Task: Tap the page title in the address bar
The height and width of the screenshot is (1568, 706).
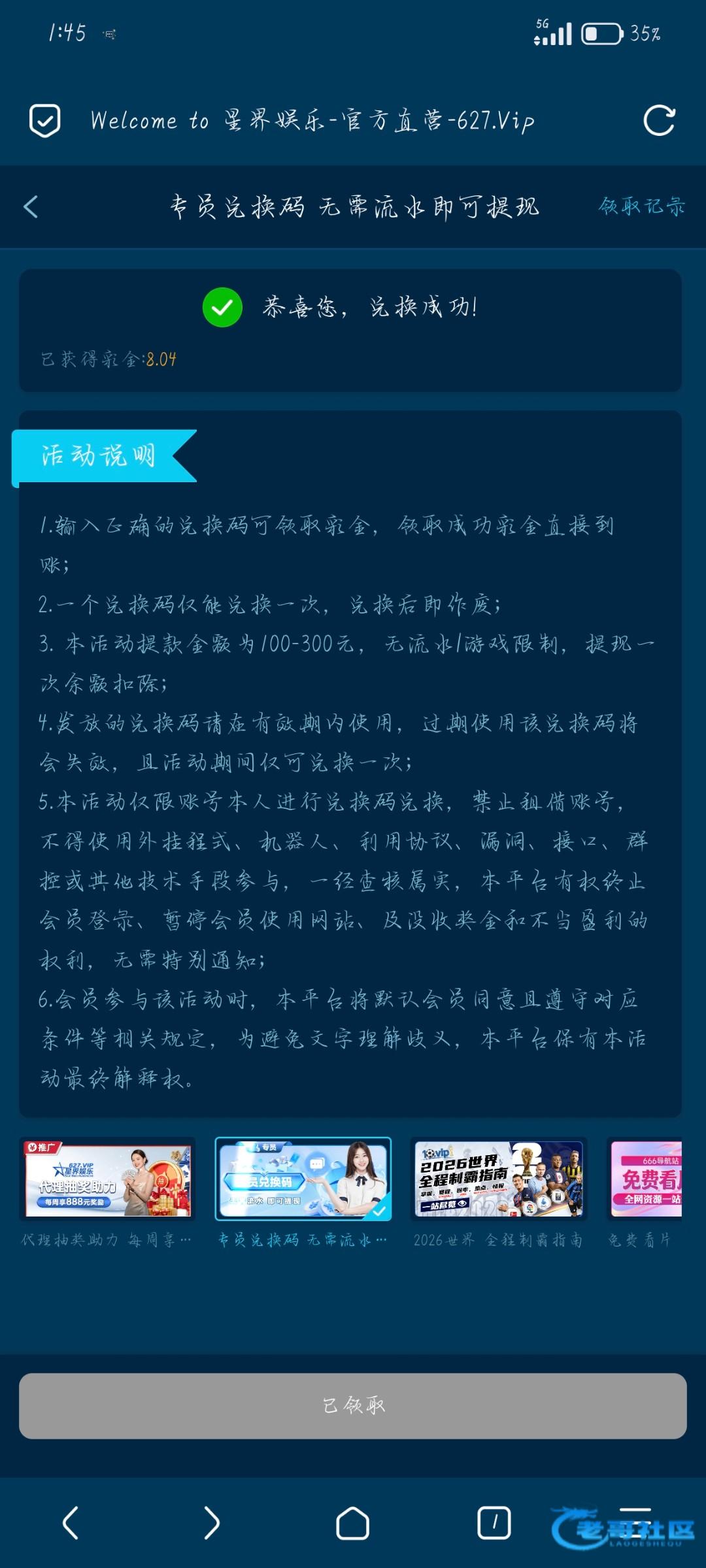Action: (312, 121)
